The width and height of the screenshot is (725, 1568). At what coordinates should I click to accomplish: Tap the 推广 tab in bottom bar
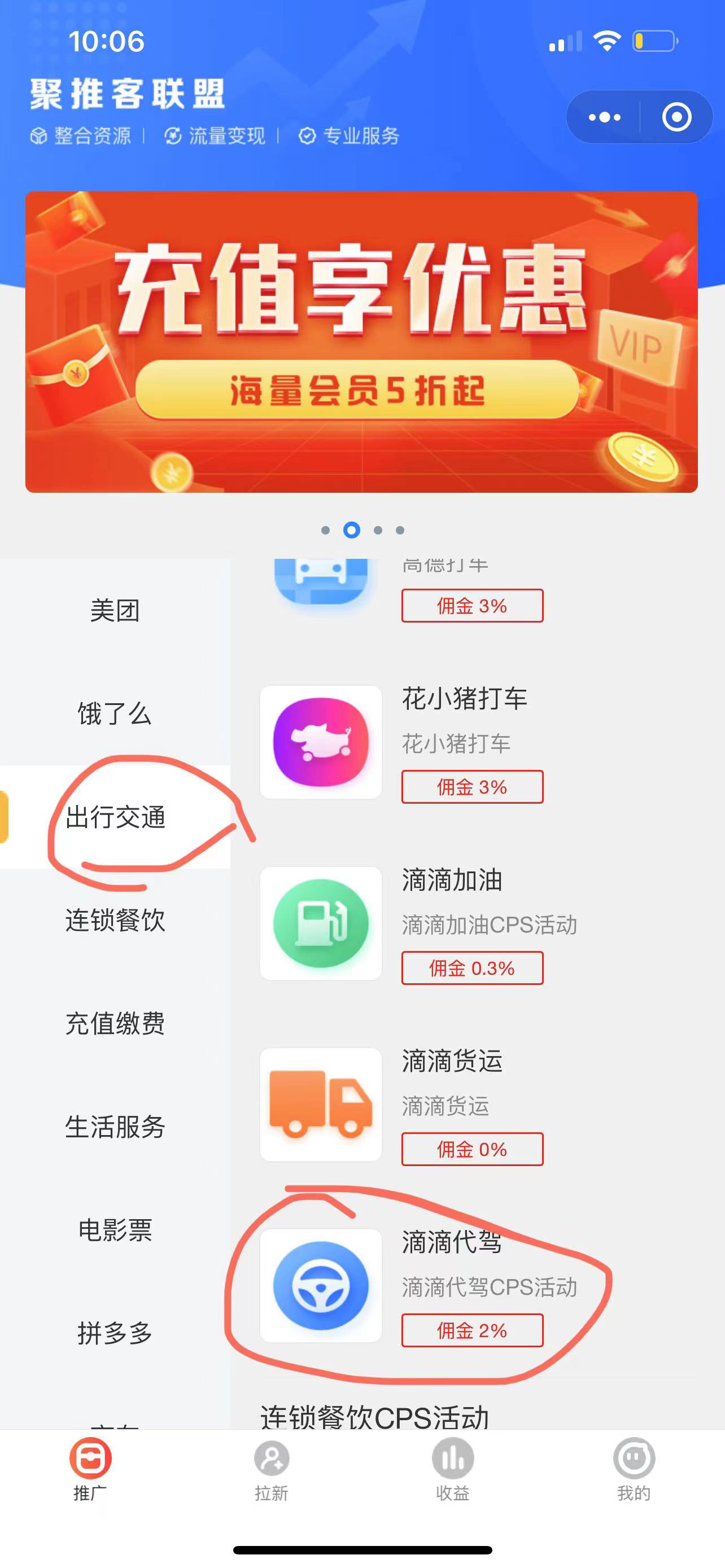coord(90,1469)
